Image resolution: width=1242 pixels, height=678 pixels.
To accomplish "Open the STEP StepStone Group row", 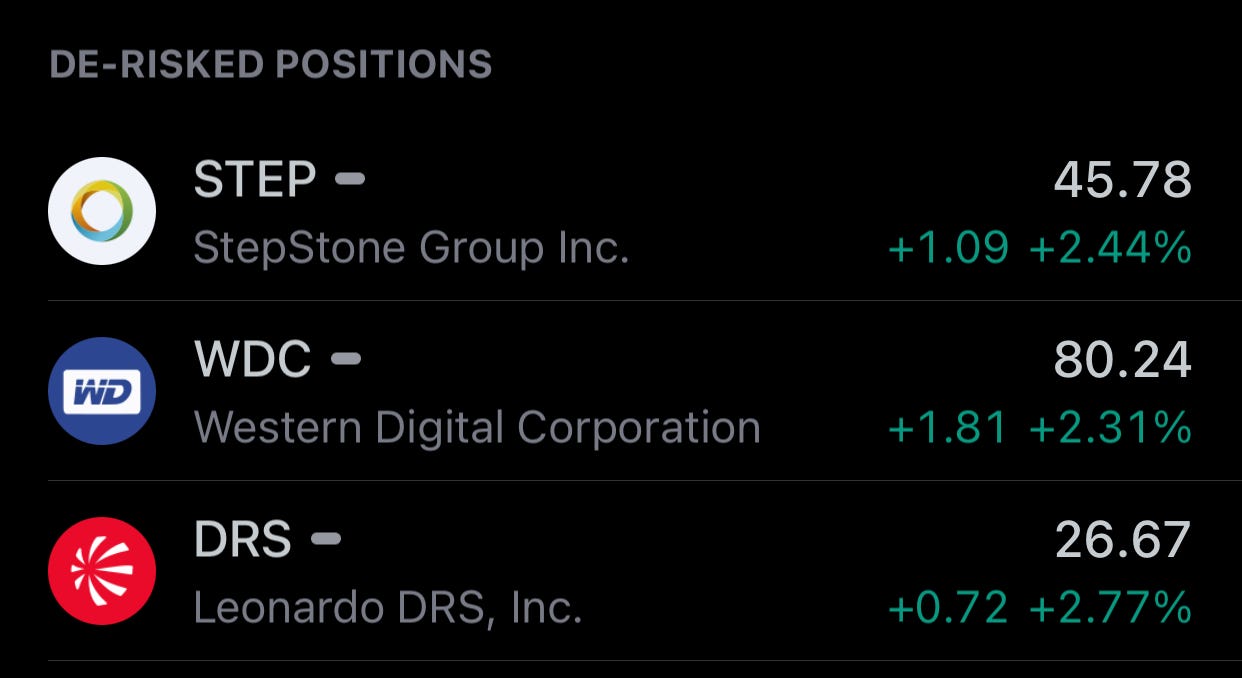I will point(621,211).
